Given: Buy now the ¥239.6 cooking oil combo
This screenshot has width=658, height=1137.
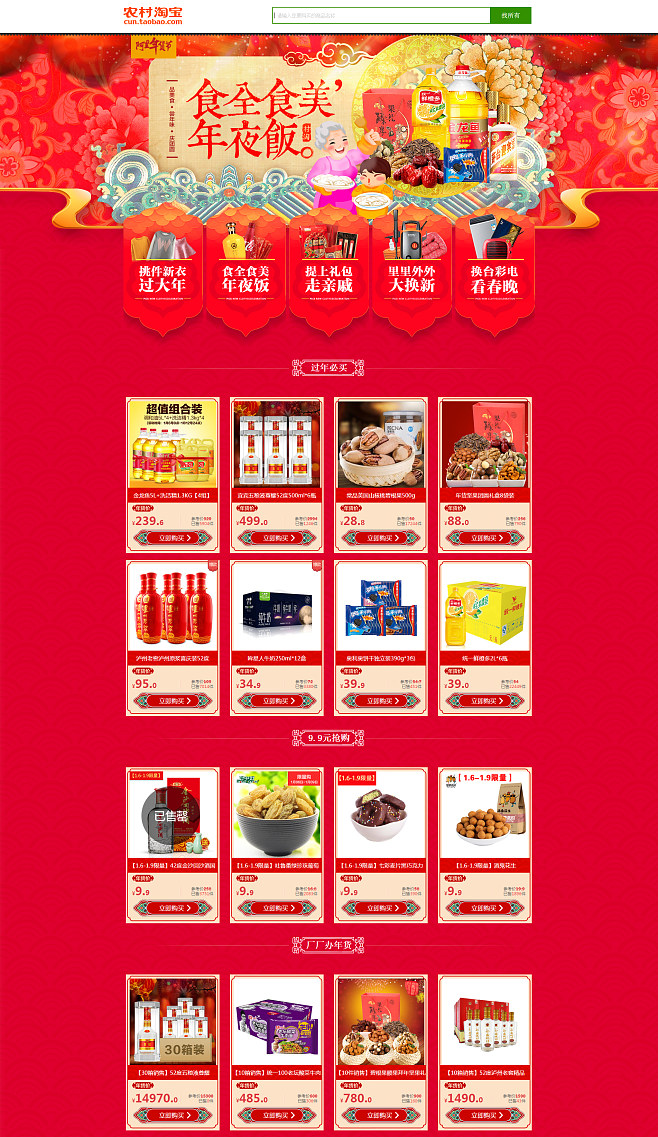Looking at the screenshot, I should pyautogui.click(x=174, y=538).
